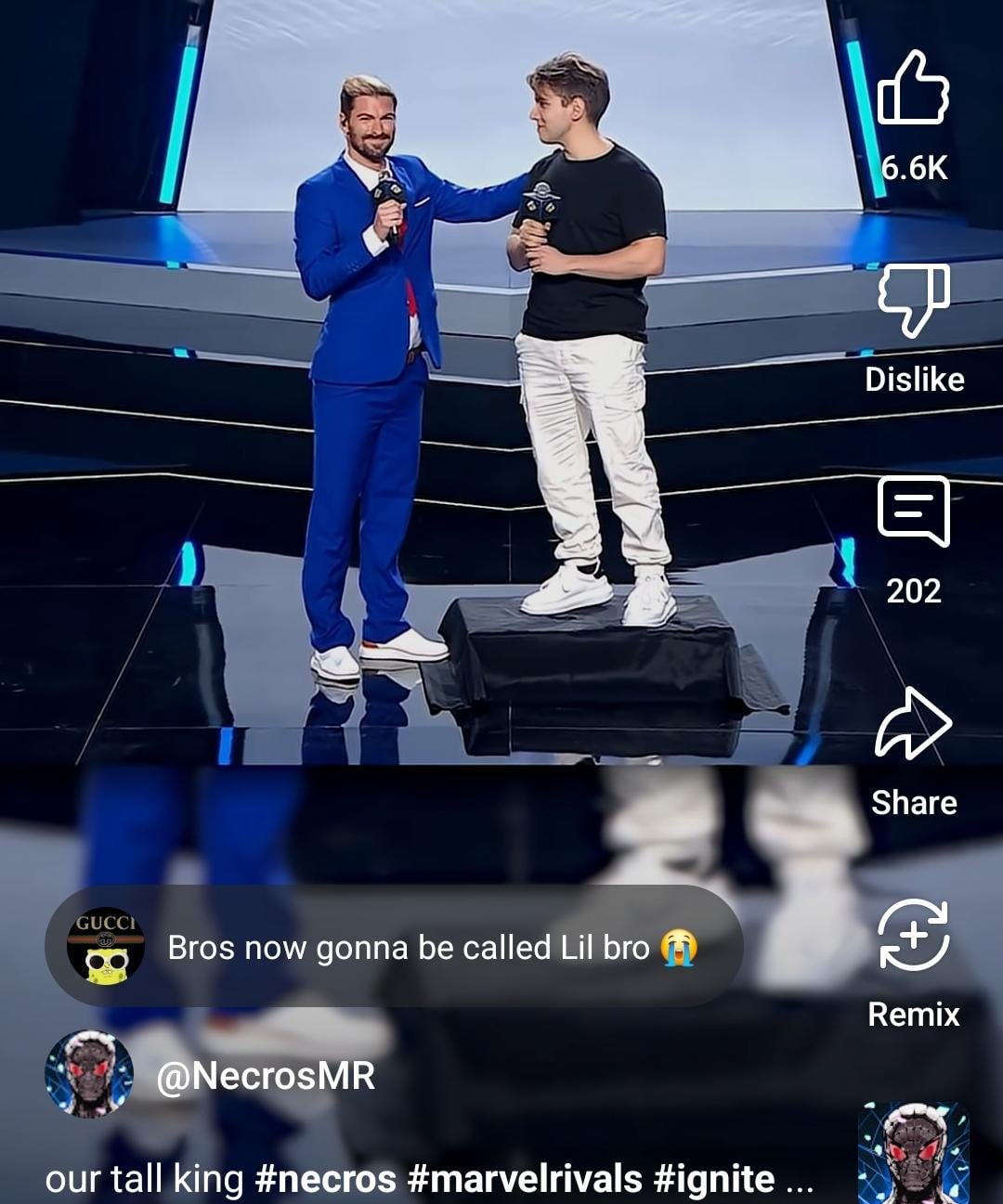
Task: Like this Short video
Action: (x=913, y=90)
